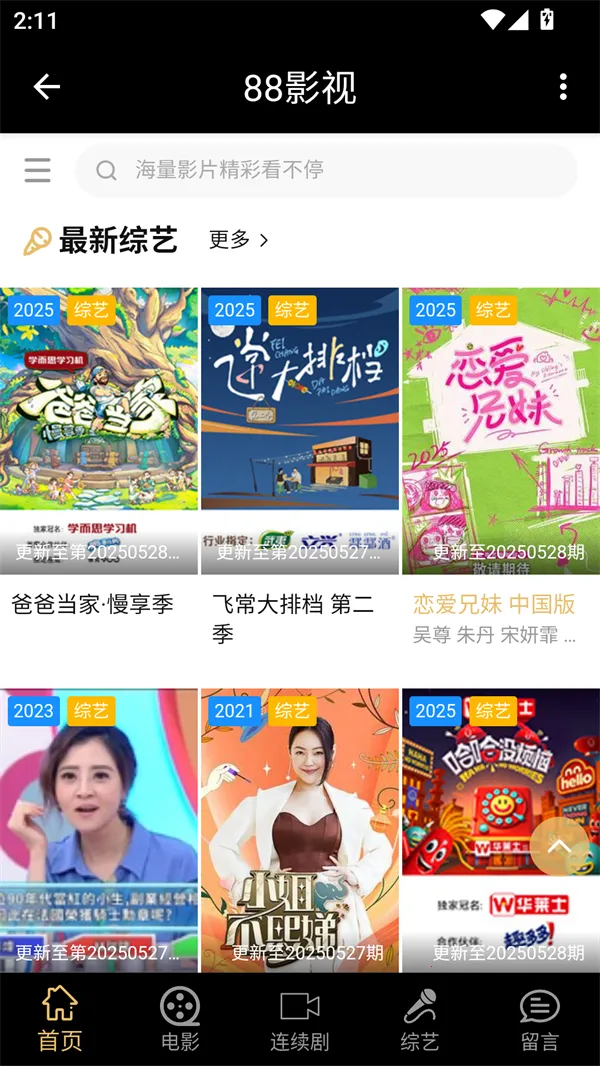This screenshot has height=1066, width=600.
Task: Open 恋爱兄妹 中国版 show
Action: [500, 432]
